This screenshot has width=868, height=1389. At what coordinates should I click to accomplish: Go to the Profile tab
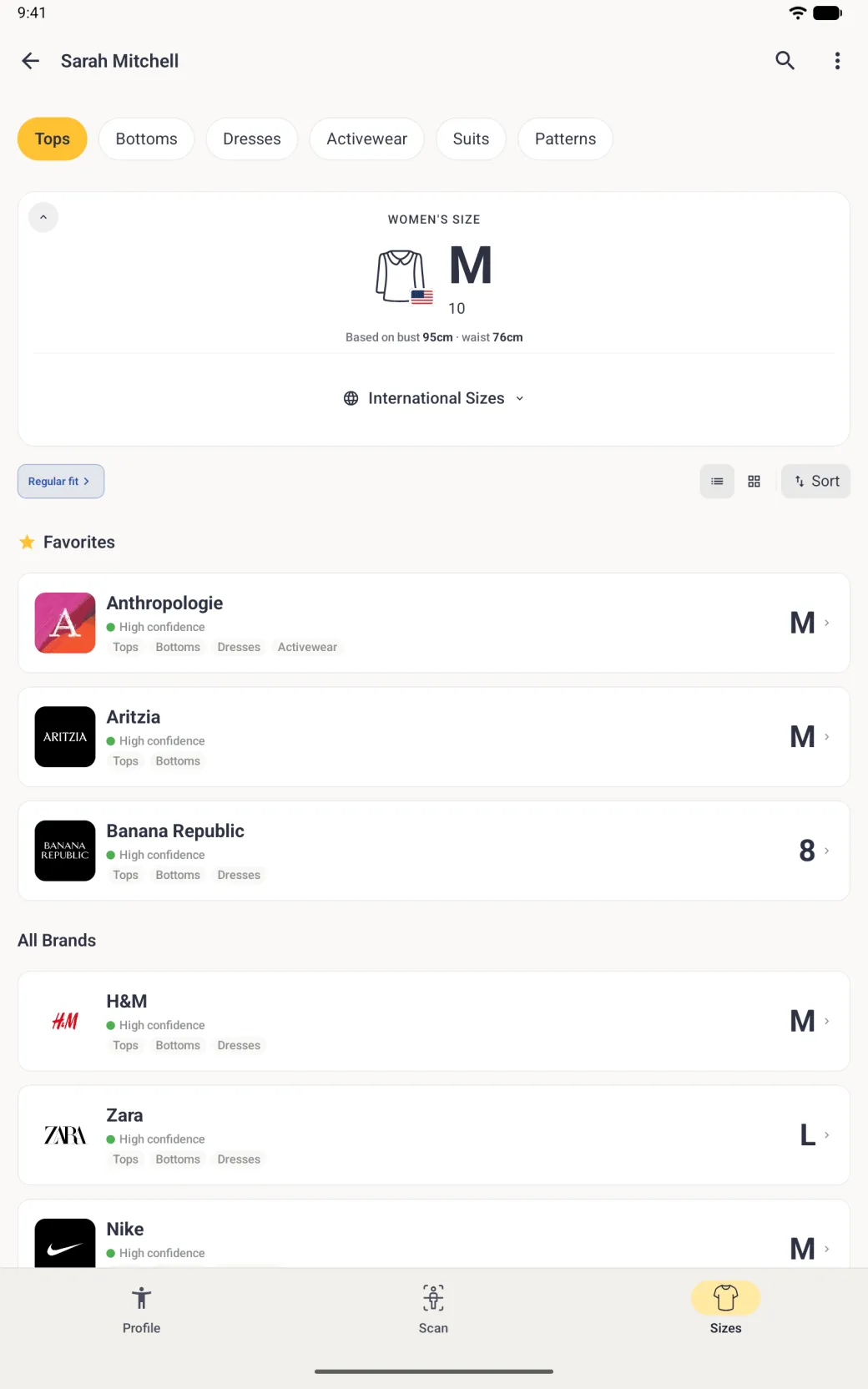(141, 1310)
